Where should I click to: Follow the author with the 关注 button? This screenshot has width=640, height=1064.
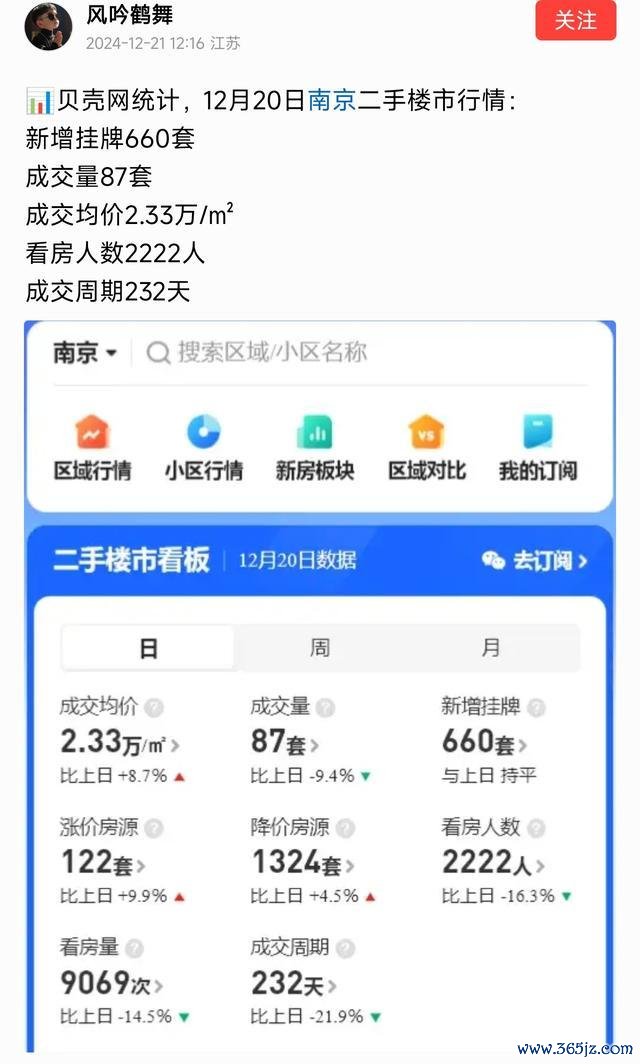click(x=576, y=20)
